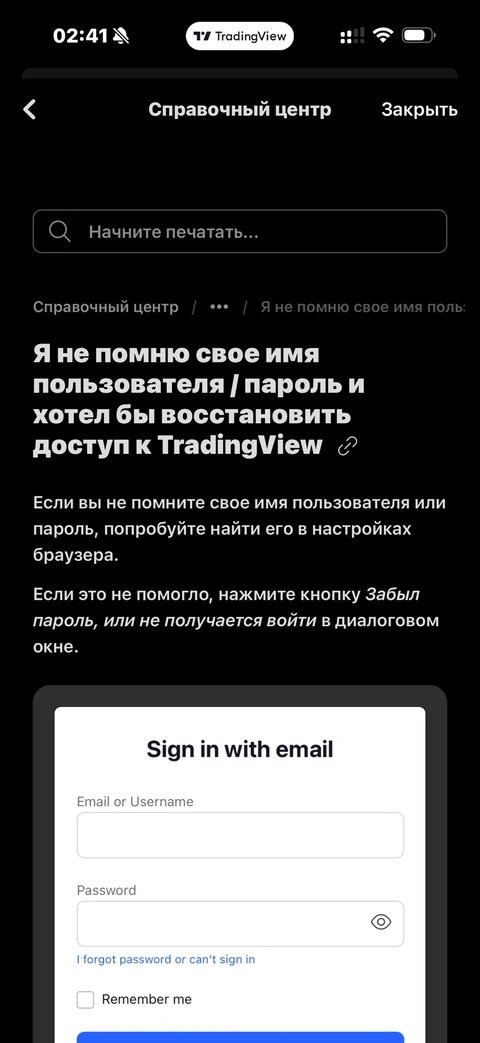Expand the ••• breadcrumb ellipsis
Image resolution: width=480 pixels, height=1043 pixels.
219,307
